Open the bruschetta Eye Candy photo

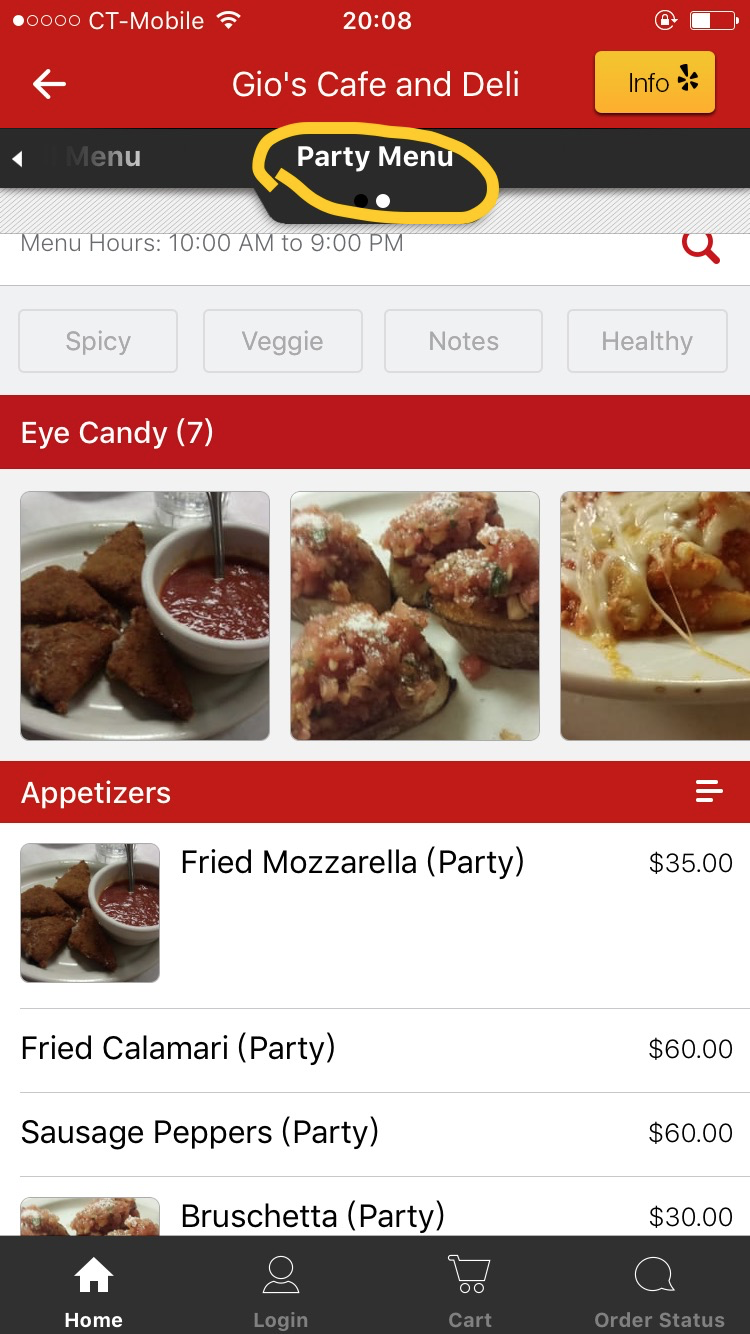415,615
